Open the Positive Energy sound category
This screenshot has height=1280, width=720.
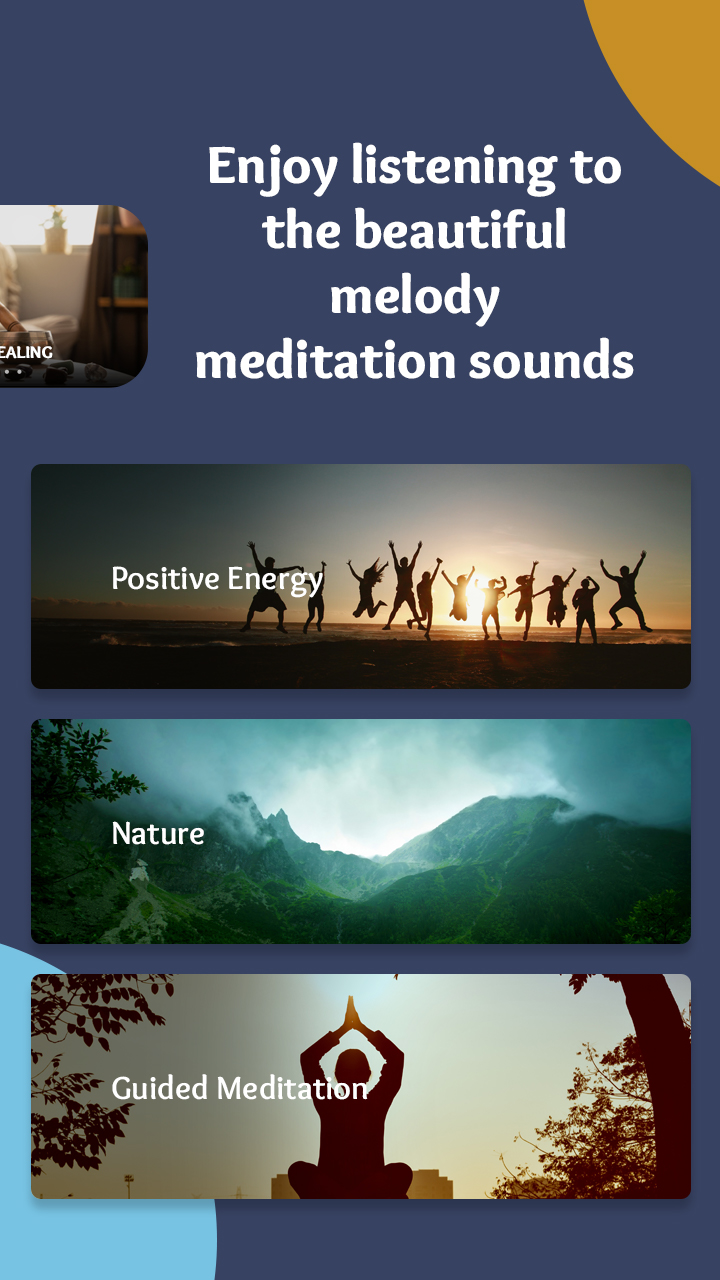click(x=360, y=576)
